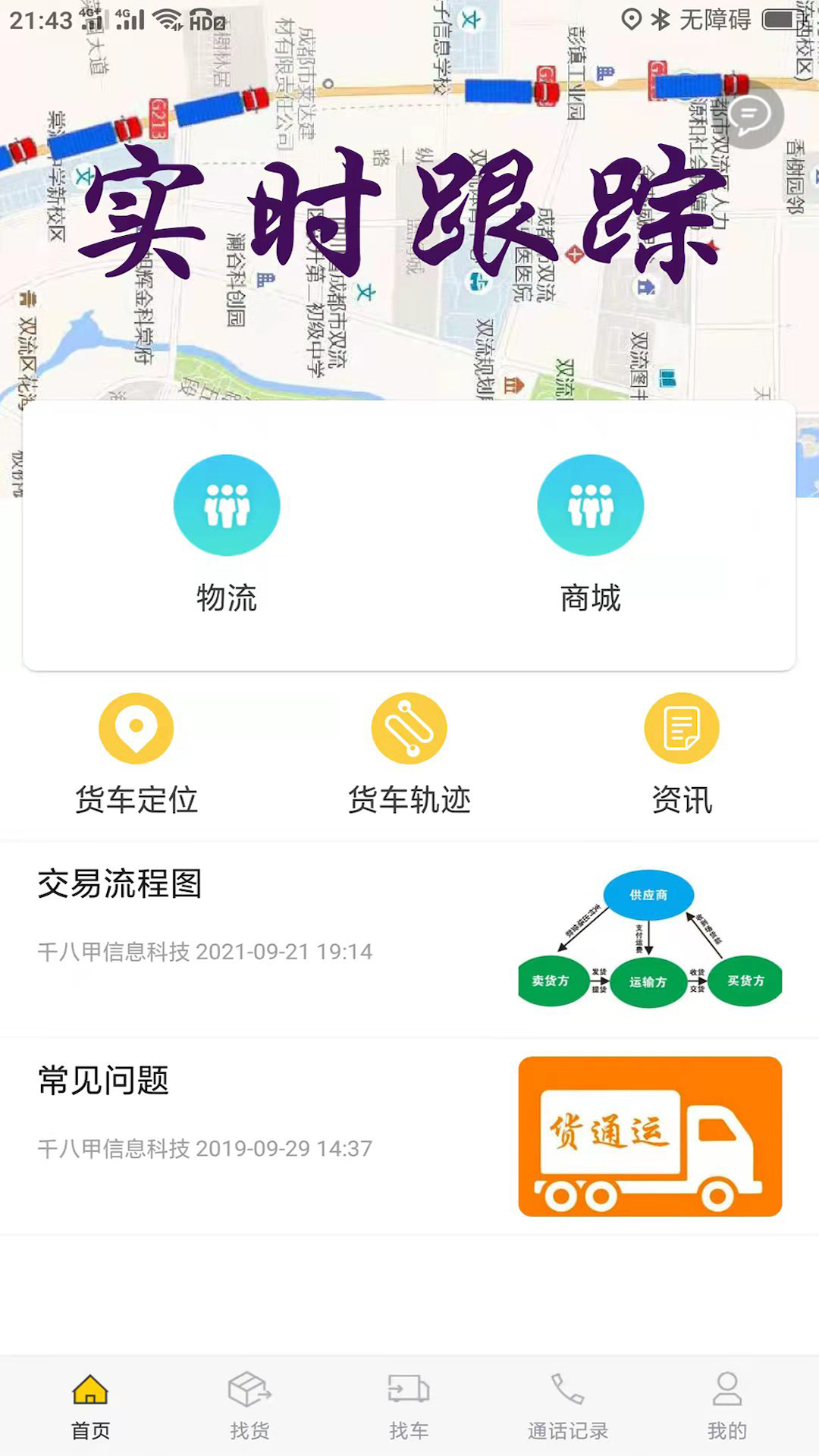Switch to the 我的 tab
This screenshot has height=1456, width=819.
tap(726, 1405)
